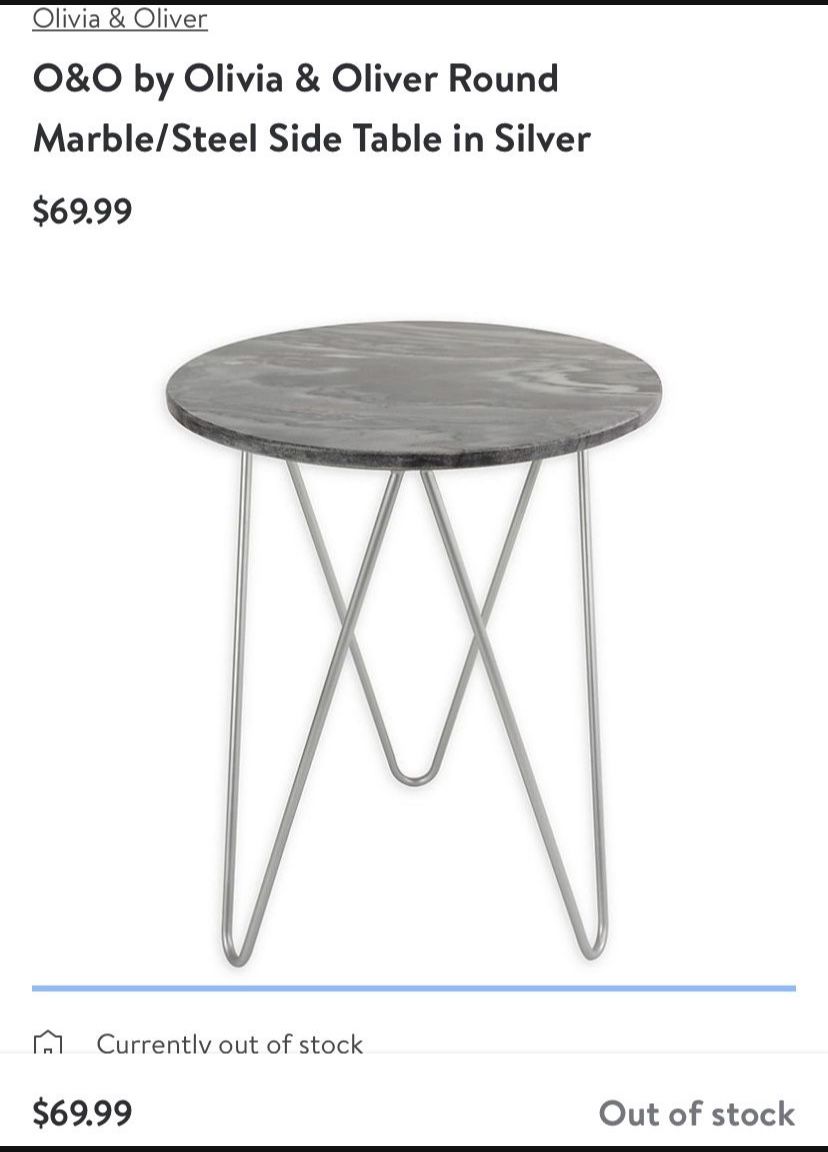Screen dimensions: 828x1152
Task: Click the upper $69.99 price text
Action: click(x=82, y=211)
